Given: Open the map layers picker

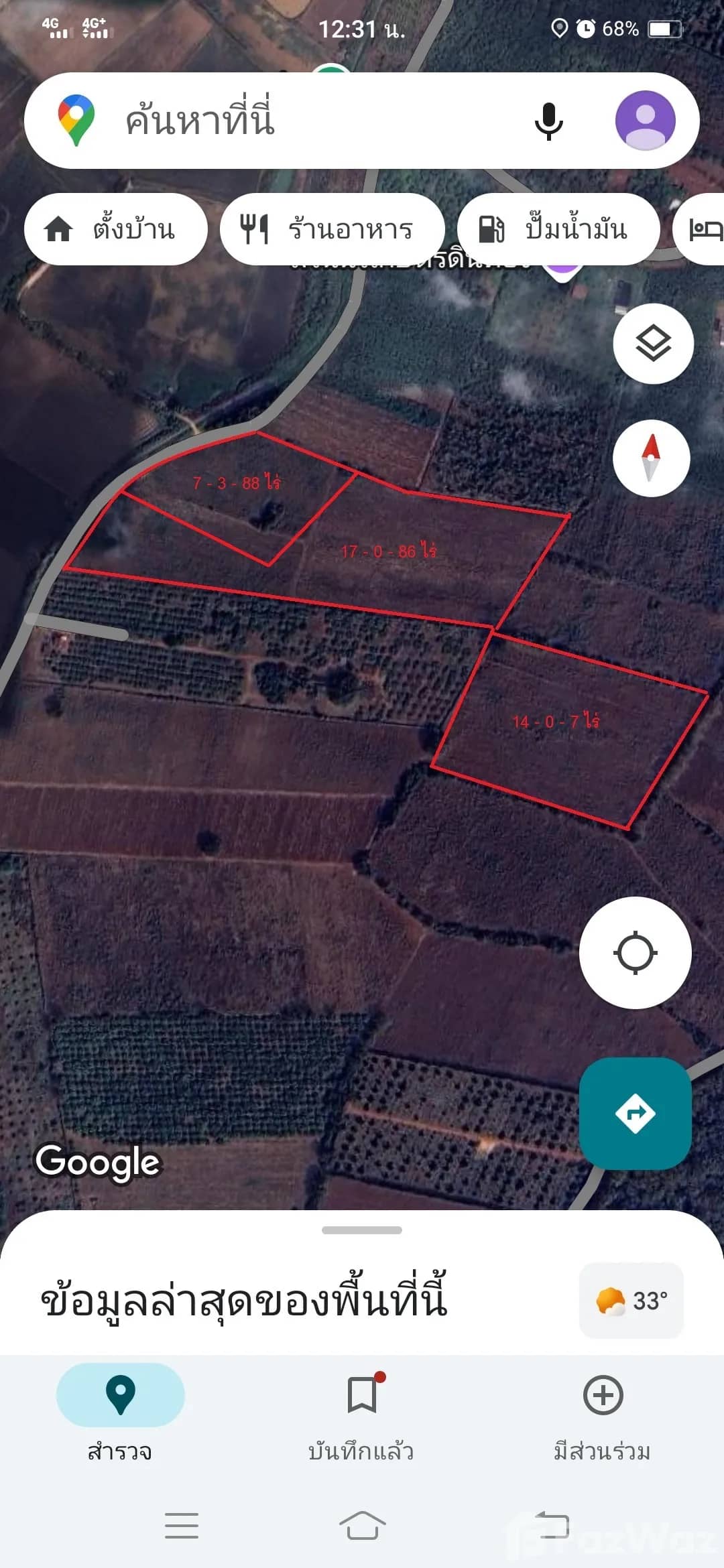Looking at the screenshot, I should tap(654, 343).
